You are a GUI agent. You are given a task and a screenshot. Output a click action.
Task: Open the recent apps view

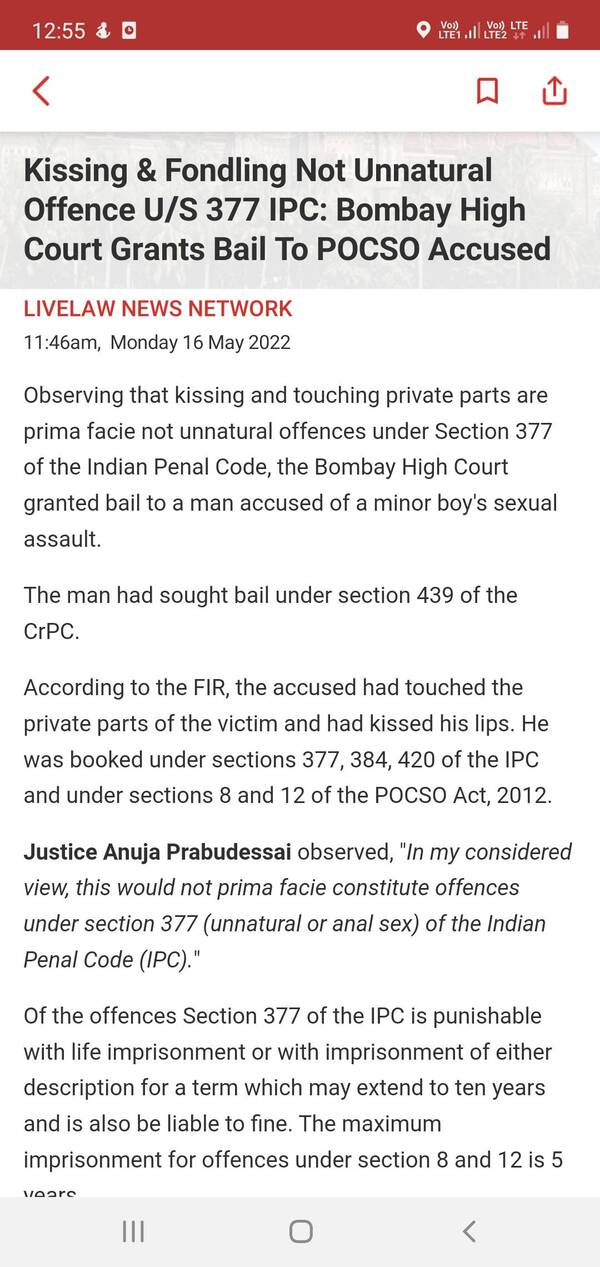pos(133,1231)
